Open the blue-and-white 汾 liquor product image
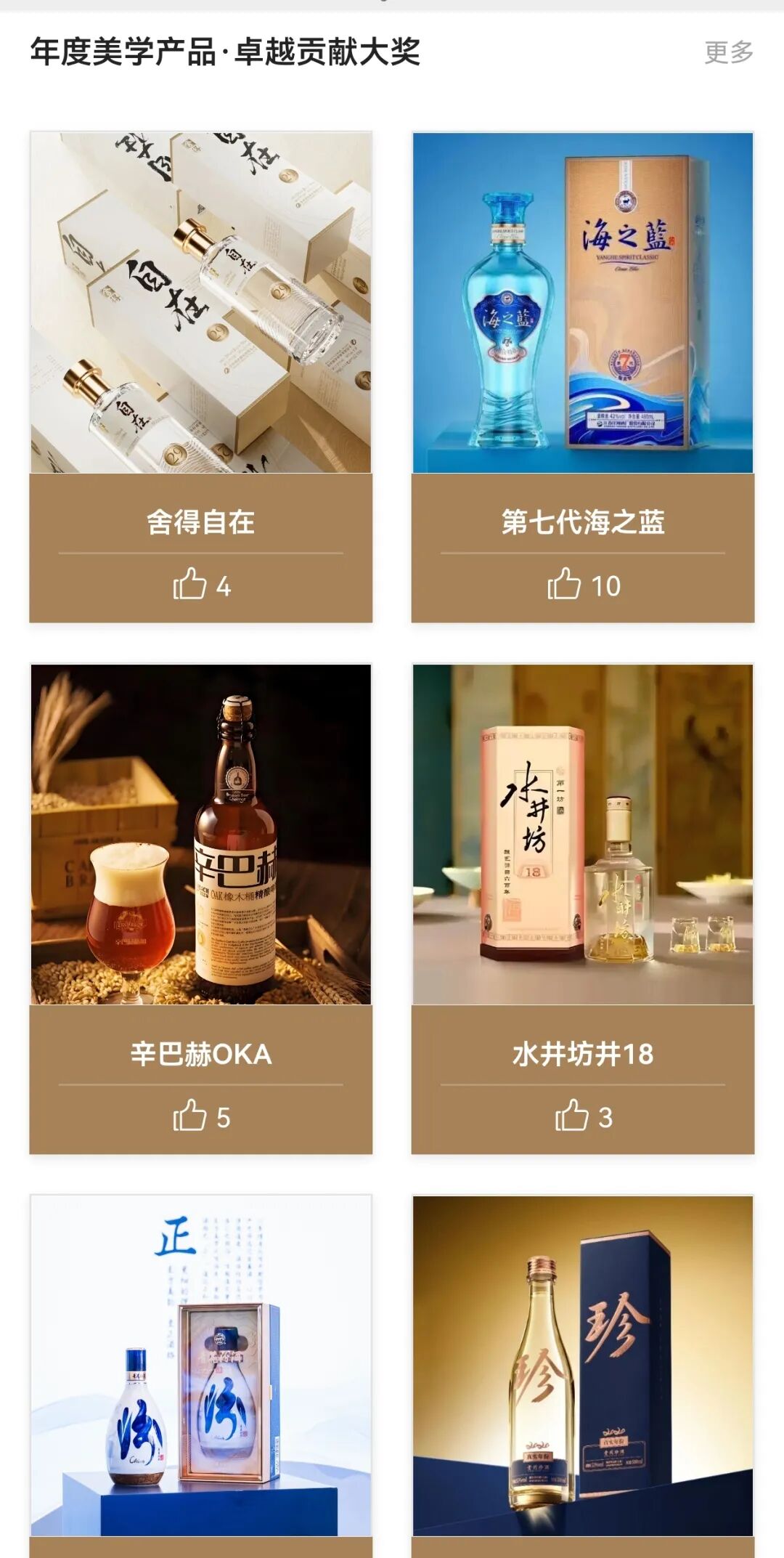Screen dimensions: 784x1558 pyautogui.click(x=201, y=1366)
